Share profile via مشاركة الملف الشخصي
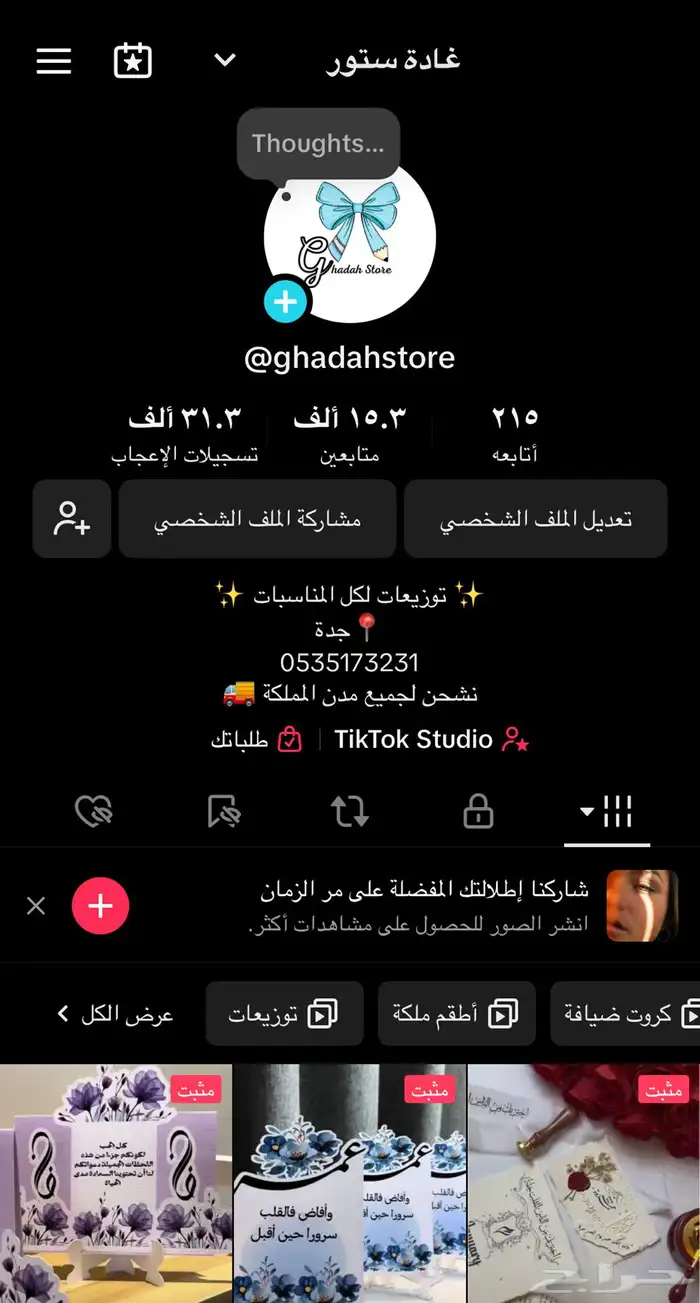This screenshot has width=700, height=1303. click(257, 519)
